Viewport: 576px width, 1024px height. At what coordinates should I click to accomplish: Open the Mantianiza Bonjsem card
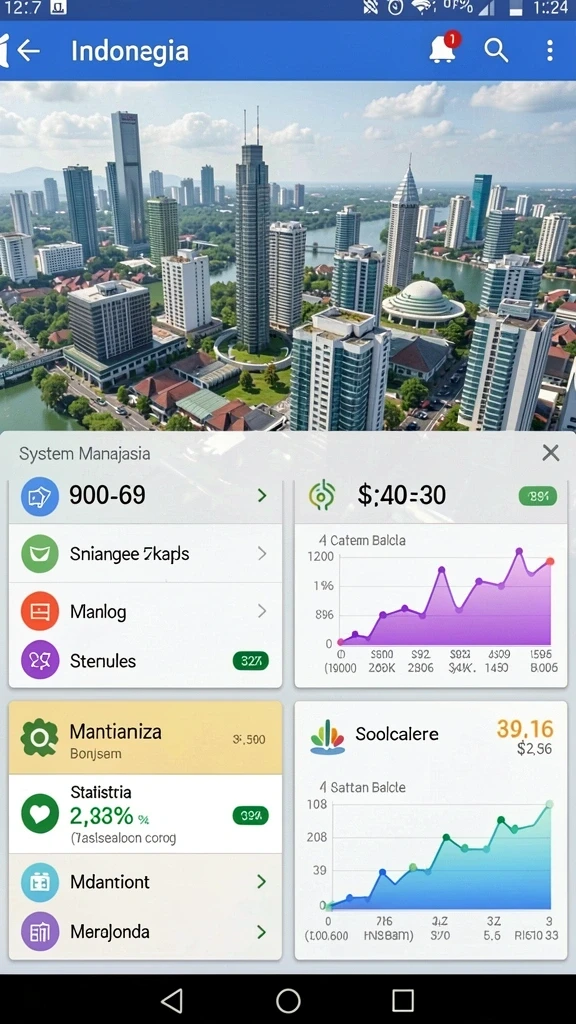[x=146, y=738]
